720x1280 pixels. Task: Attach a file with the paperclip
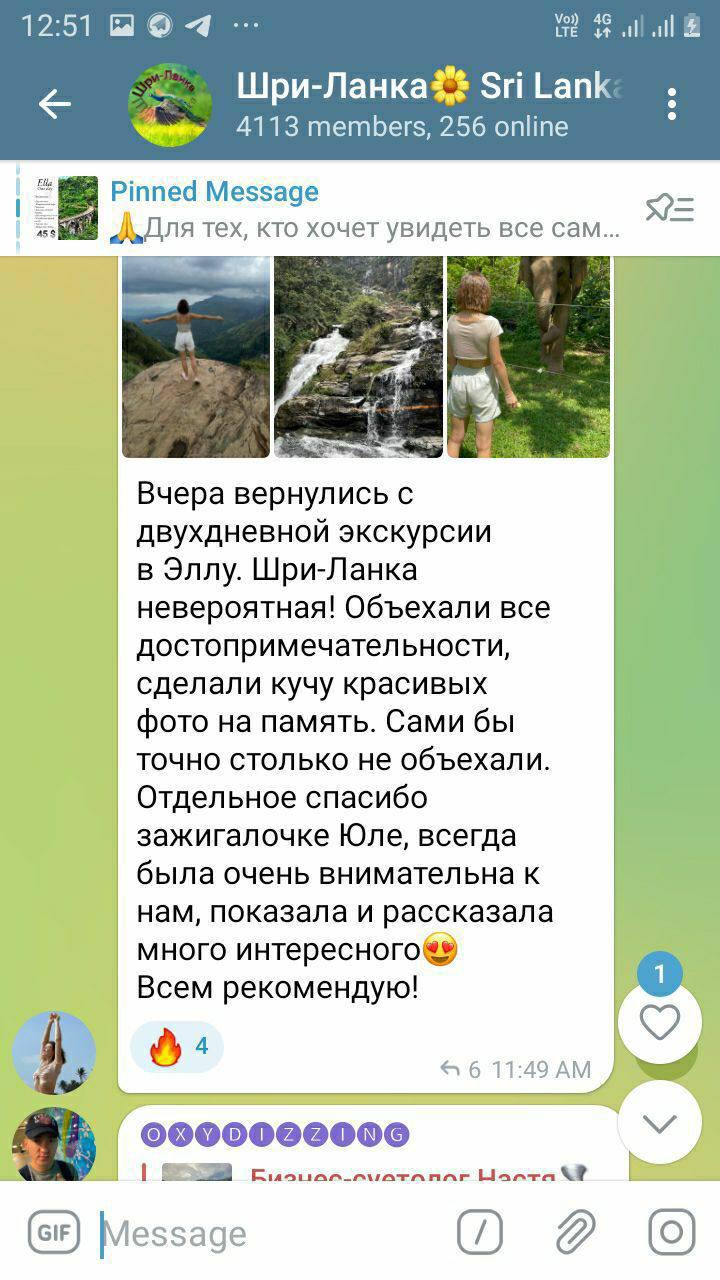coord(575,1233)
